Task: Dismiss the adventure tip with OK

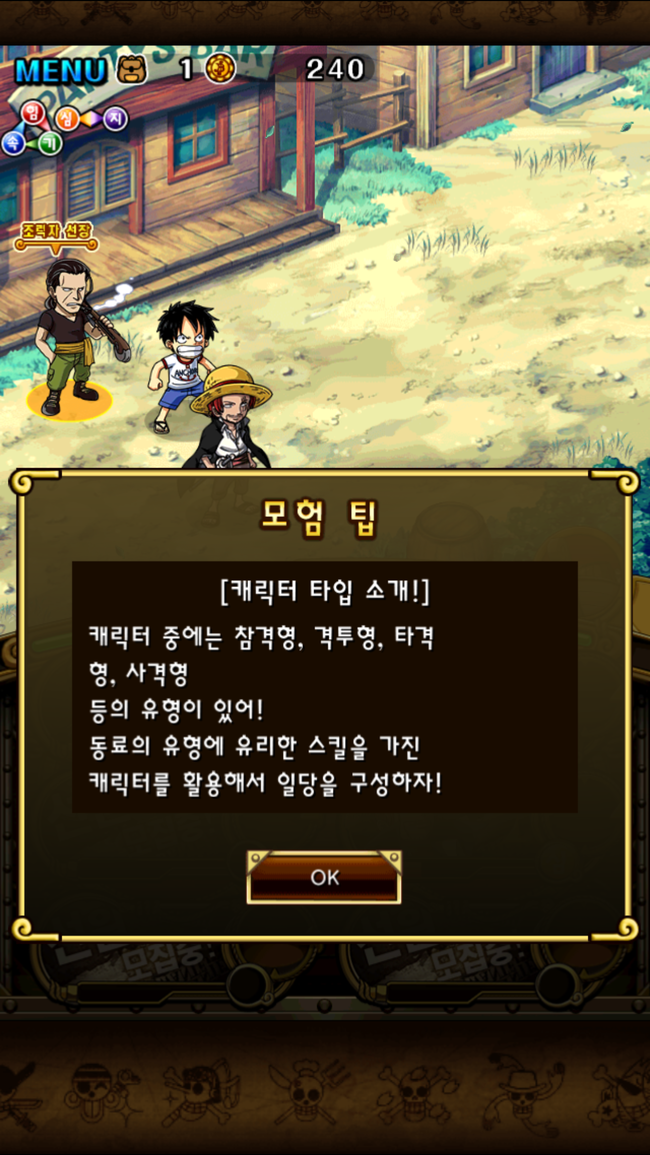Action: [x=324, y=877]
